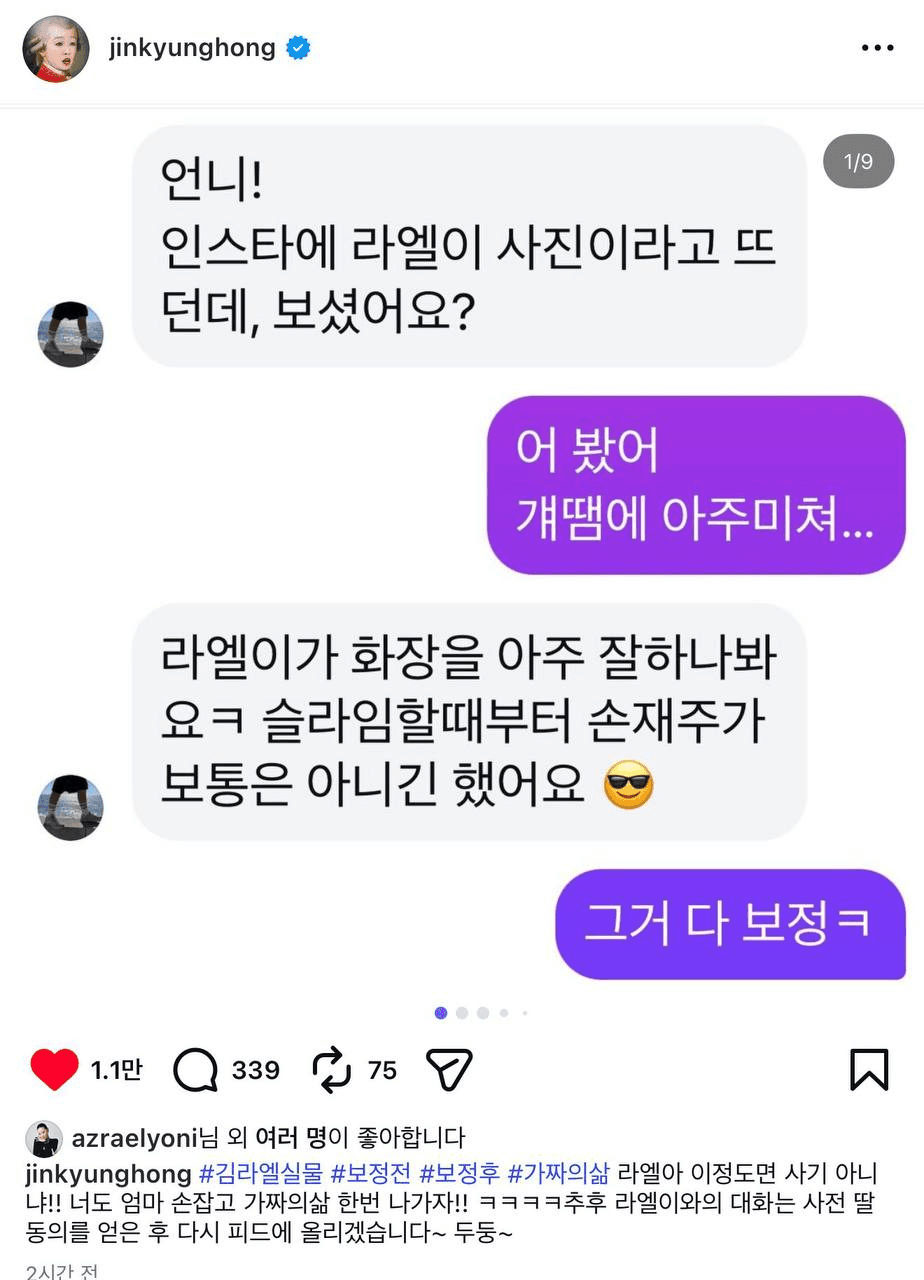Like this post with the heart
The width and height of the screenshot is (924, 1280).
(x=54, y=1071)
